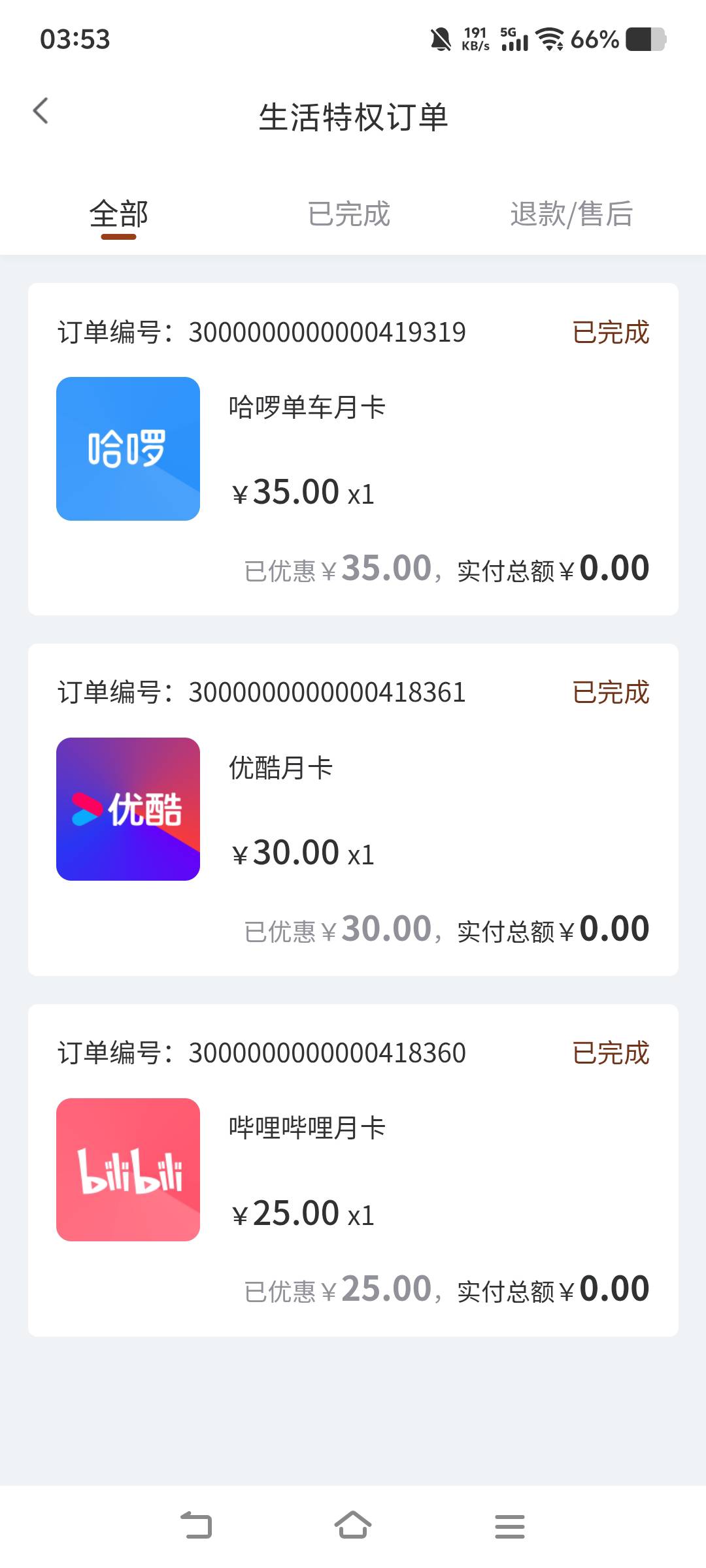
Task: Go back from the 生活特权订单 page
Action: (41, 111)
